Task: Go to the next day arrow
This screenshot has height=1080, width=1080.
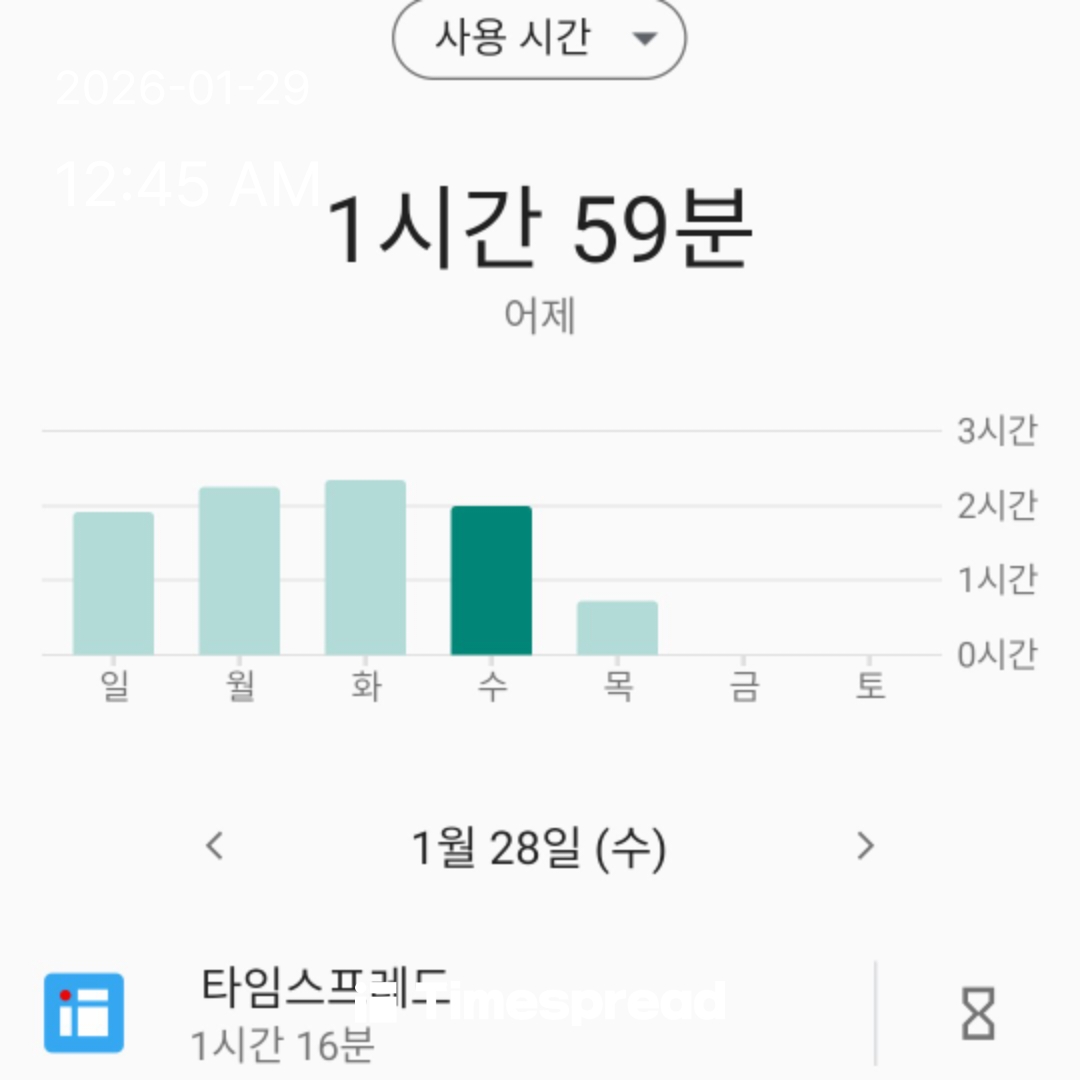Action: [x=866, y=846]
